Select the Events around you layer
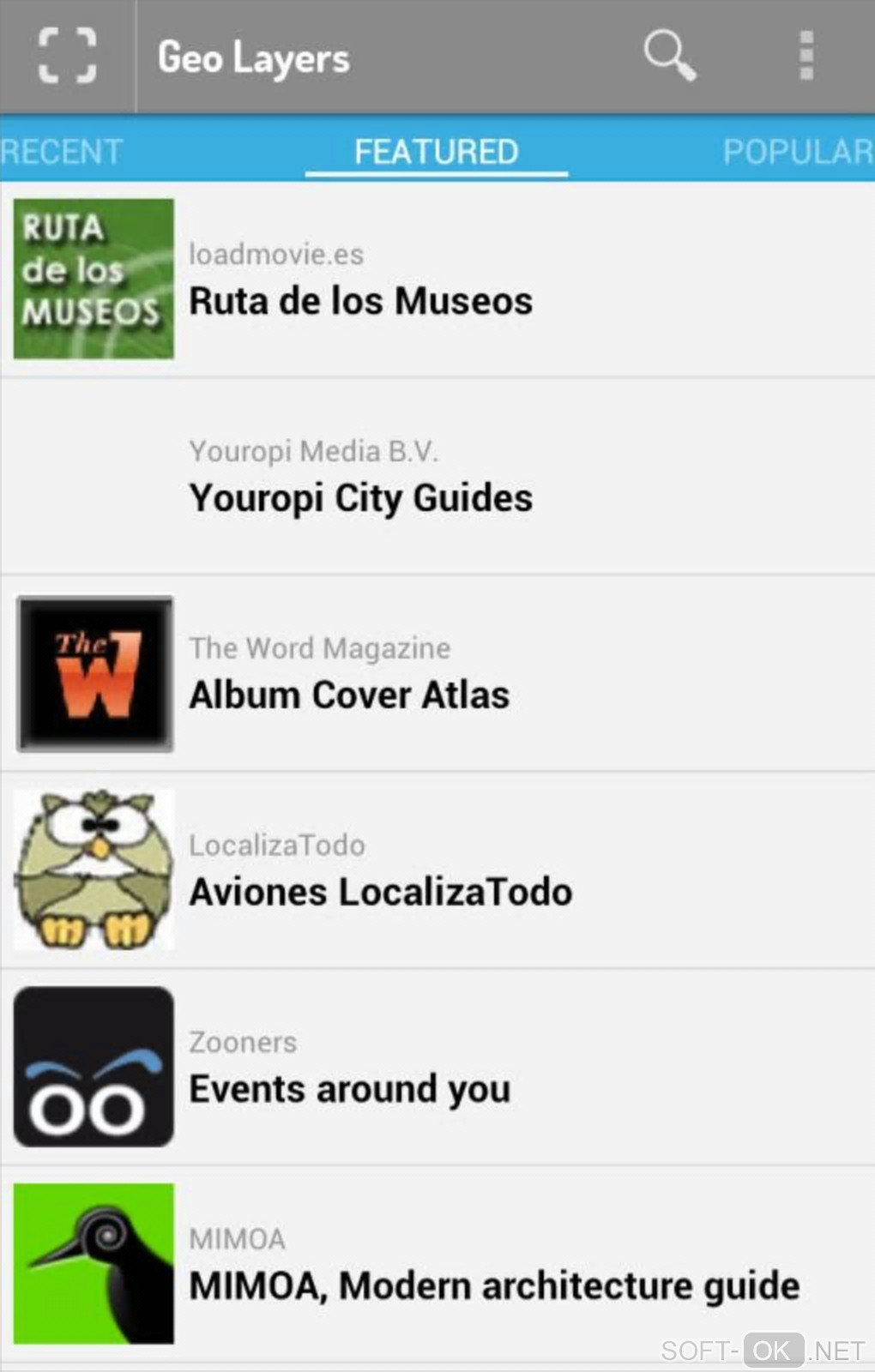 tap(349, 1089)
